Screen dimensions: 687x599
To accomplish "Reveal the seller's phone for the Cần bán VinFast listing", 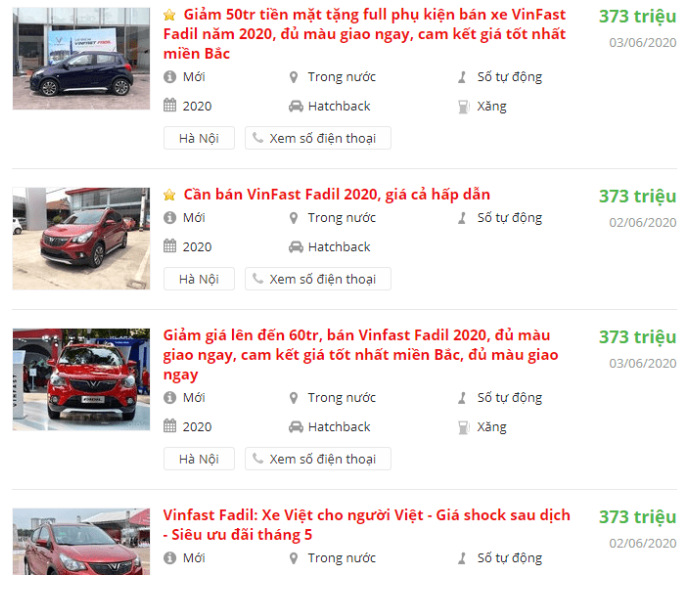I will (318, 279).
